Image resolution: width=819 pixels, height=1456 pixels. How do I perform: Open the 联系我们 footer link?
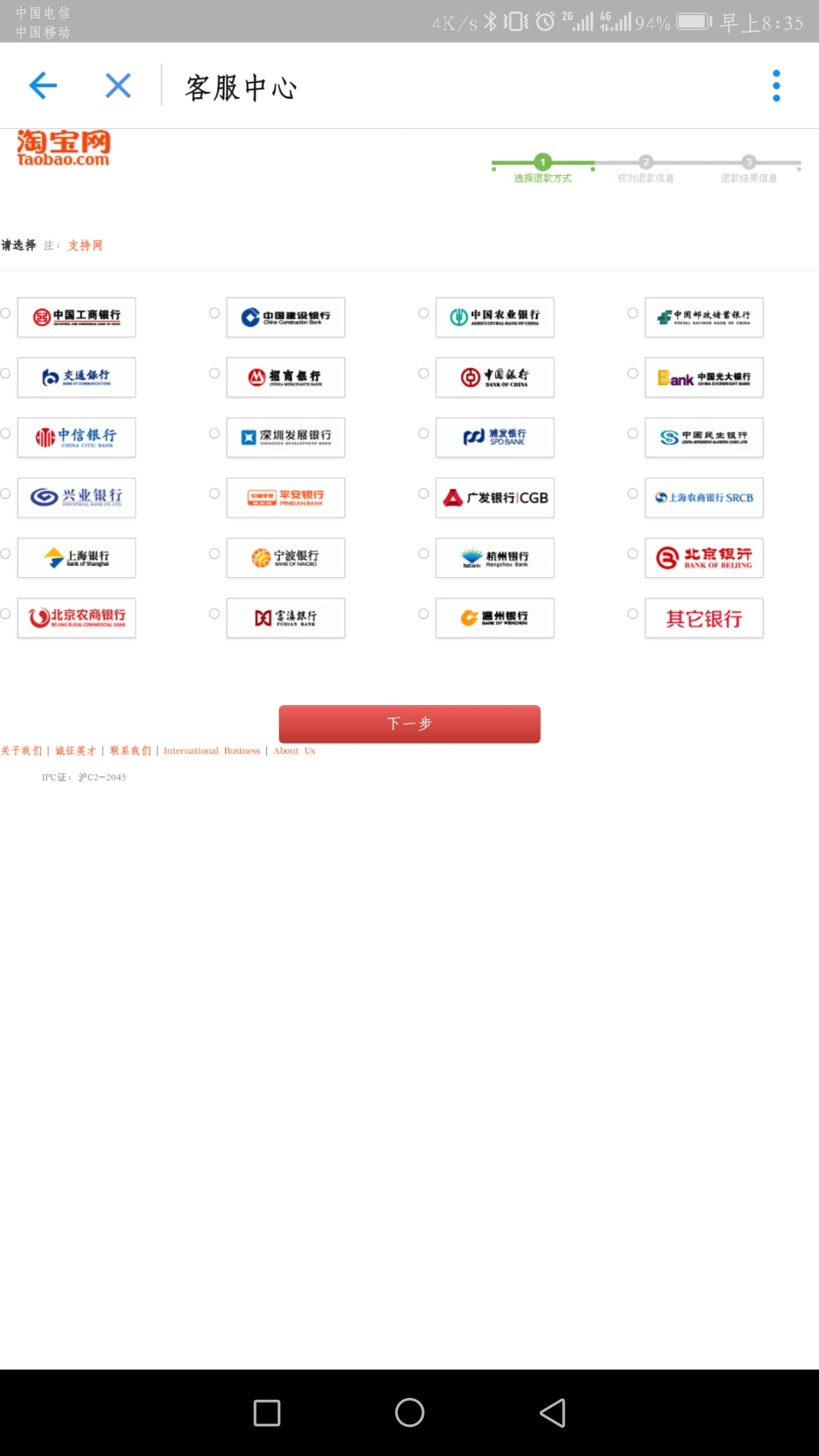pos(130,751)
